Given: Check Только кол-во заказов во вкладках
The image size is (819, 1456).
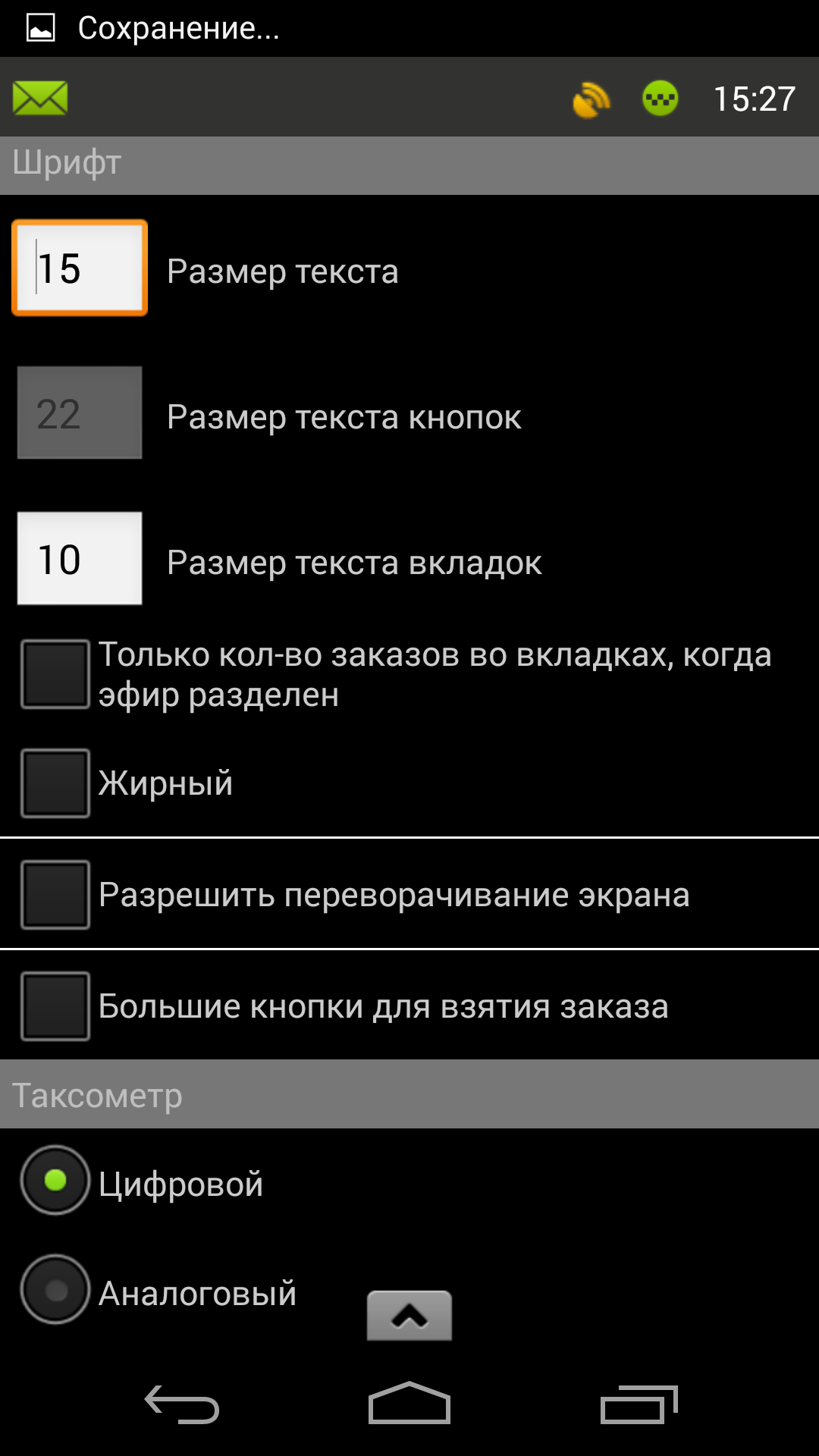Looking at the screenshot, I should [55, 674].
